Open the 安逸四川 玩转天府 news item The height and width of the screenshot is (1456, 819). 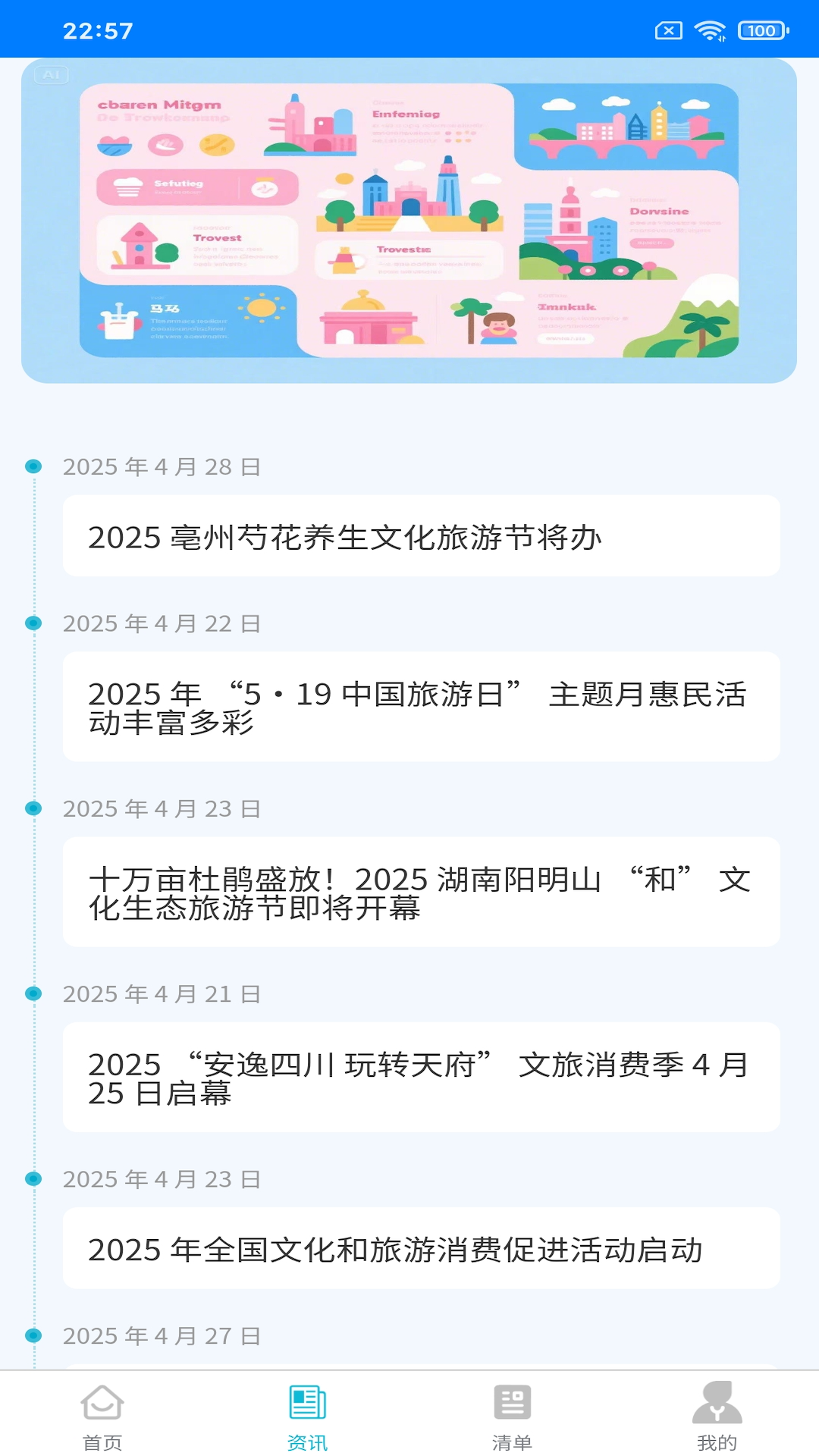click(421, 1077)
